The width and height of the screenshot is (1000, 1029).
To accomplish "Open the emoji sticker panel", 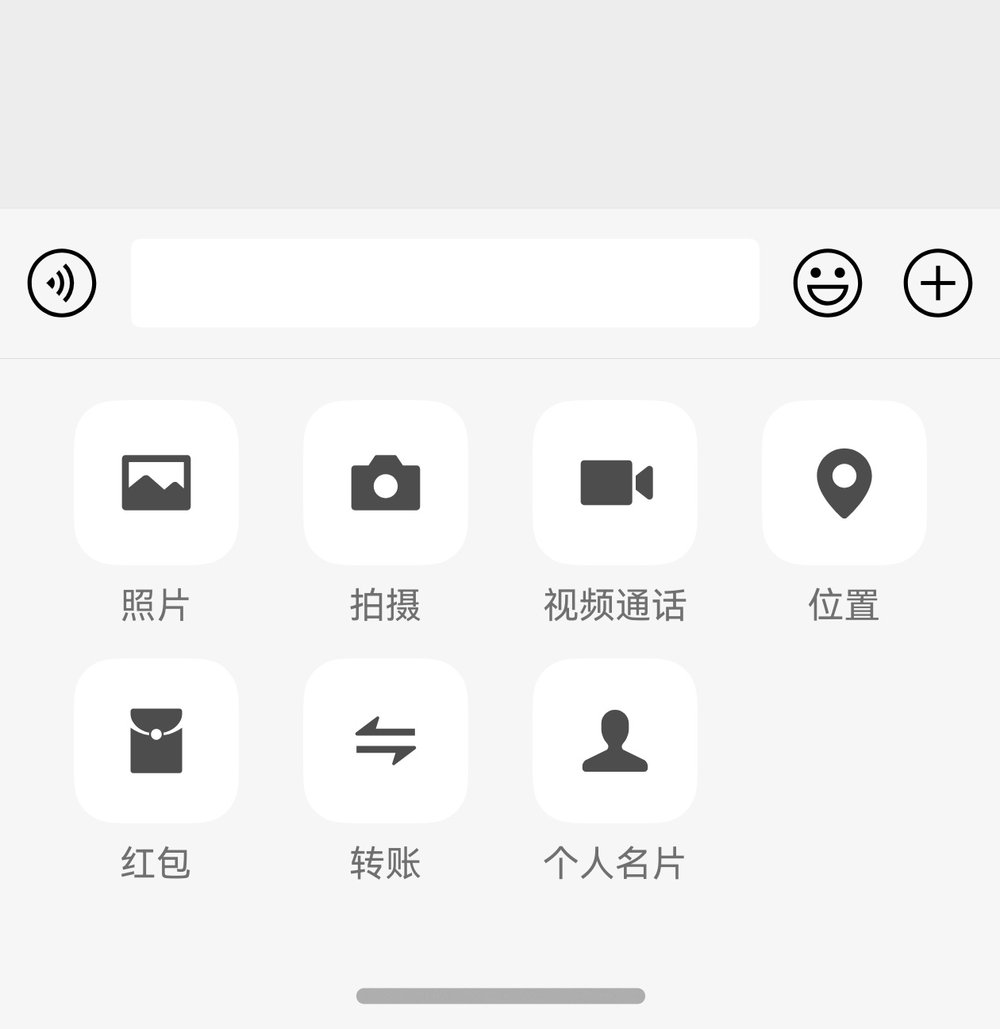I will [827, 283].
